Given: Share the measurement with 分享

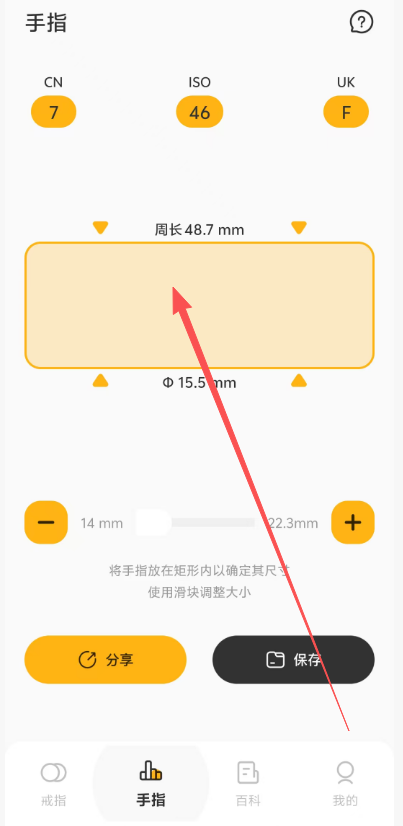Looking at the screenshot, I should point(105,660).
